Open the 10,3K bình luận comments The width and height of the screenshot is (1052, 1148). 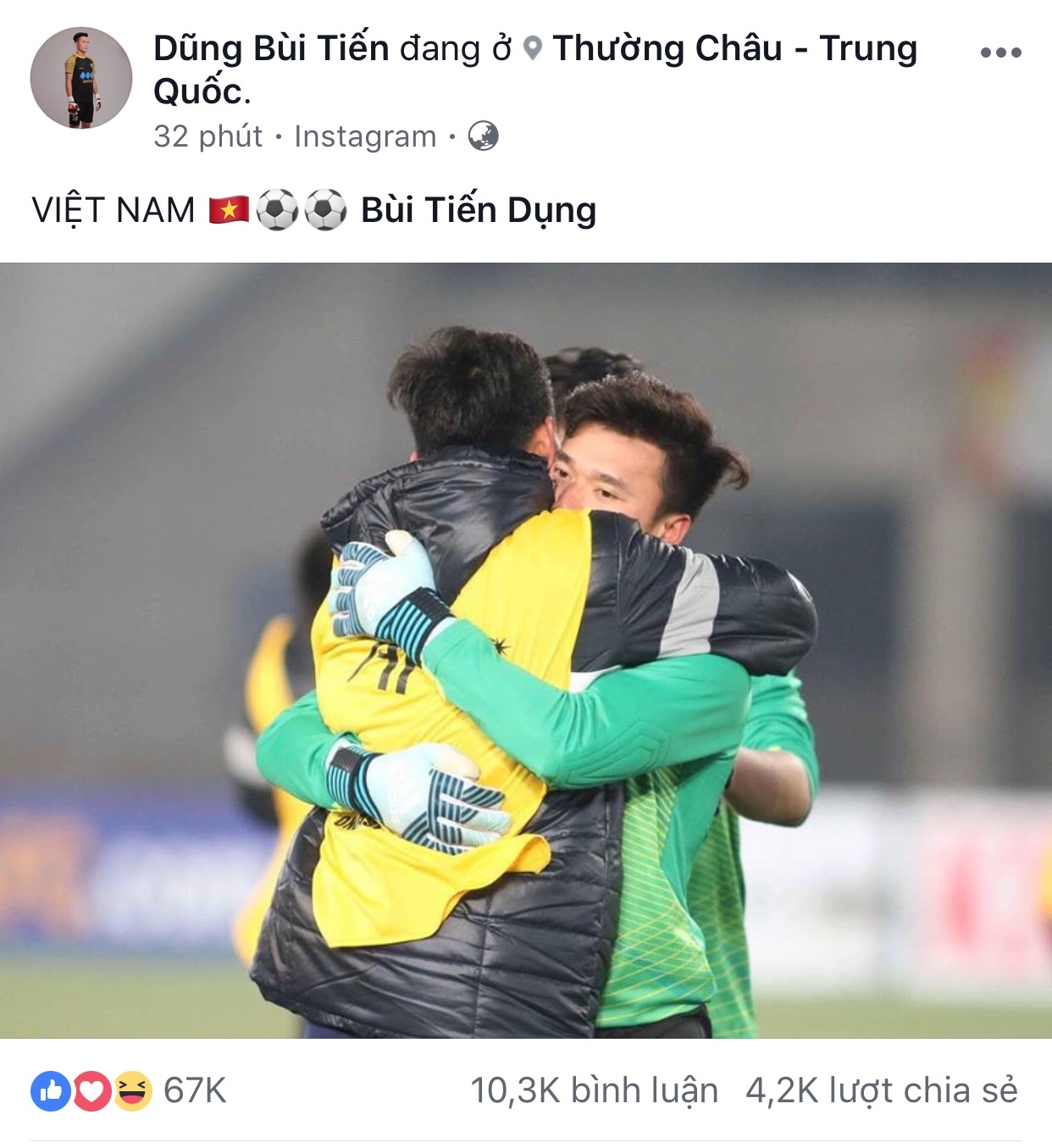(x=594, y=1090)
